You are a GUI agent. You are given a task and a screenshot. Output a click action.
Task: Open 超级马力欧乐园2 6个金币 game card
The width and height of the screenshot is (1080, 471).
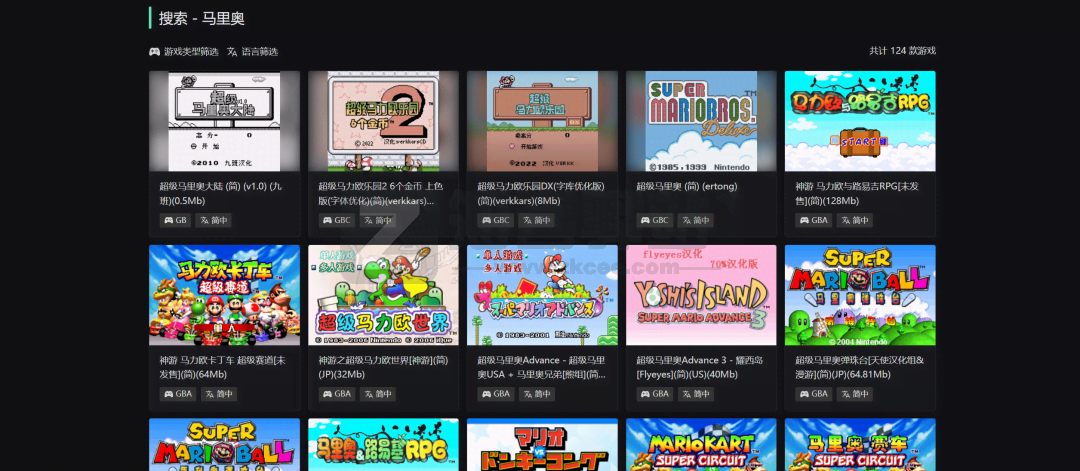[x=383, y=121]
